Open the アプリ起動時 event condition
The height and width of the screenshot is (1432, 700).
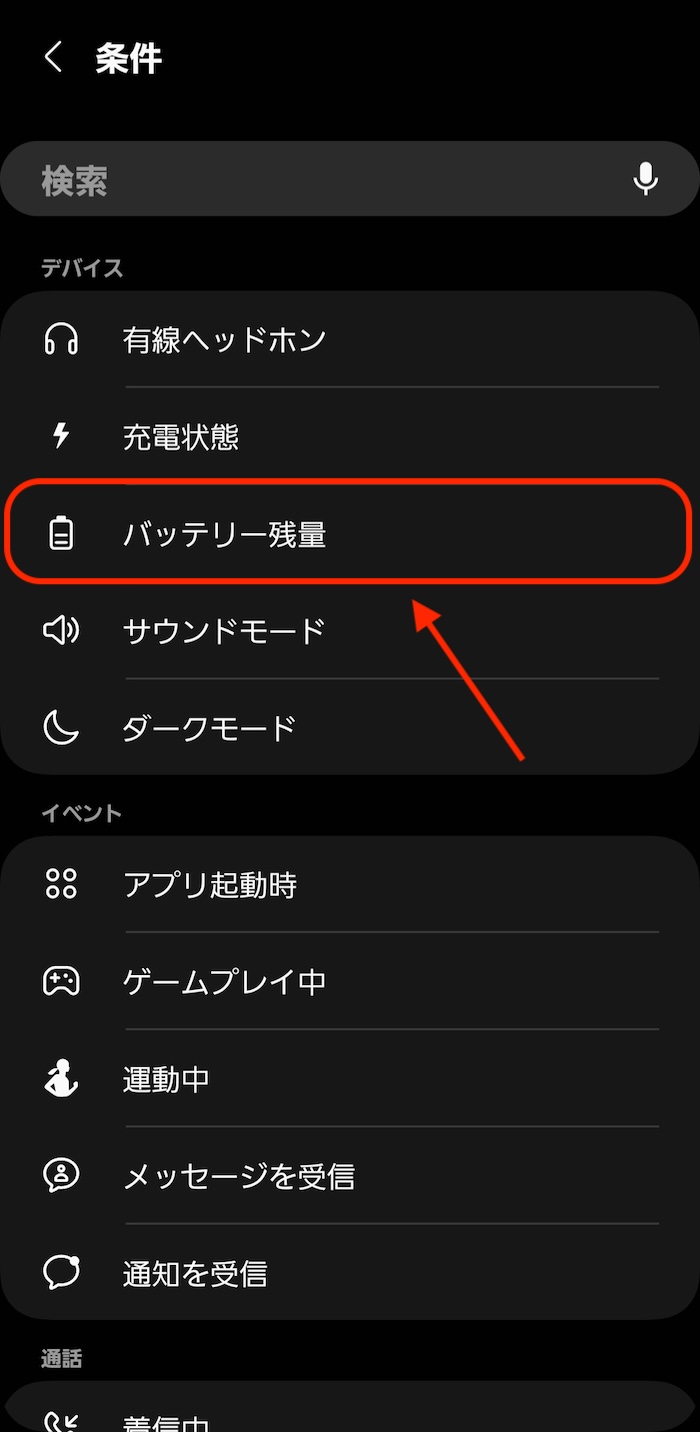click(x=350, y=885)
